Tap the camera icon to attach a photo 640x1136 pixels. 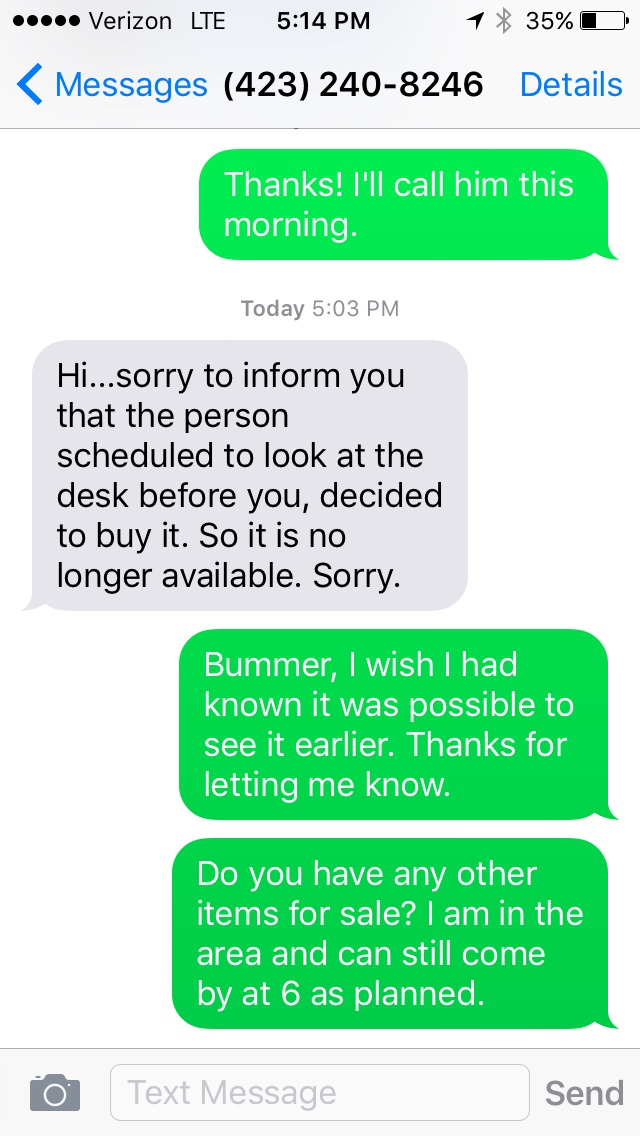[x=55, y=1092]
